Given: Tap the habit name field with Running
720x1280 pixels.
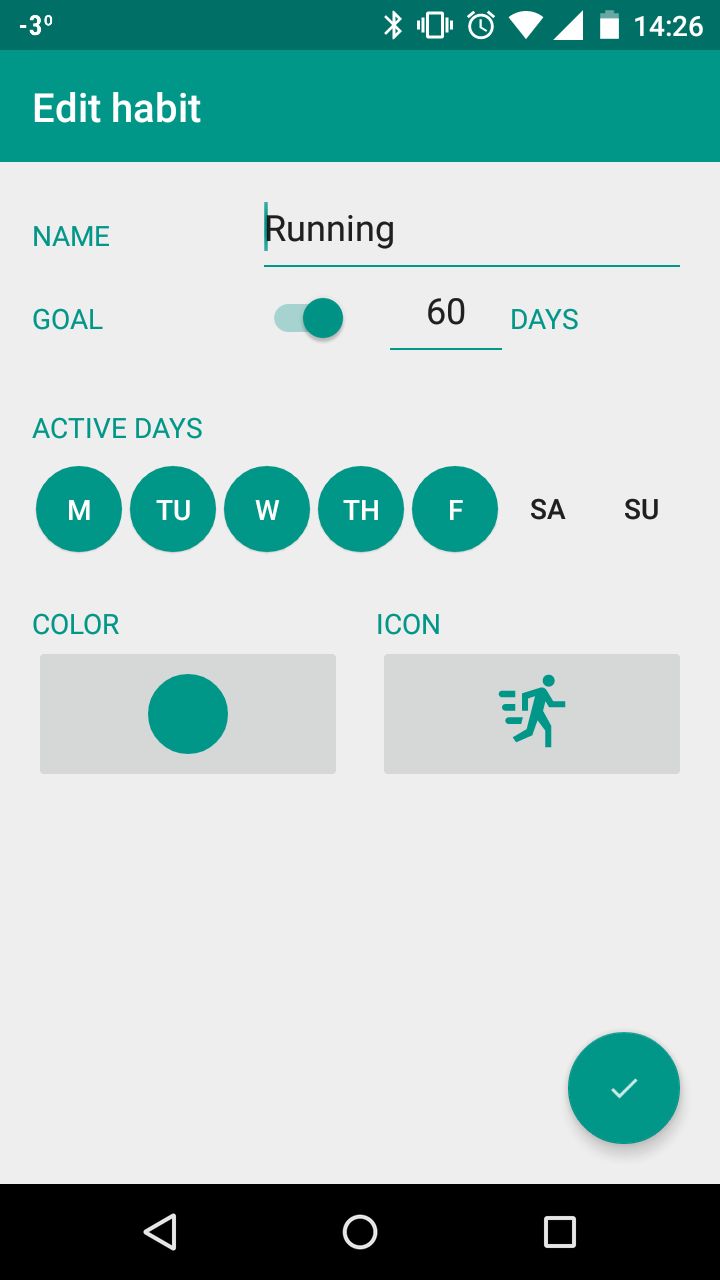Looking at the screenshot, I should tap(471, 231).
